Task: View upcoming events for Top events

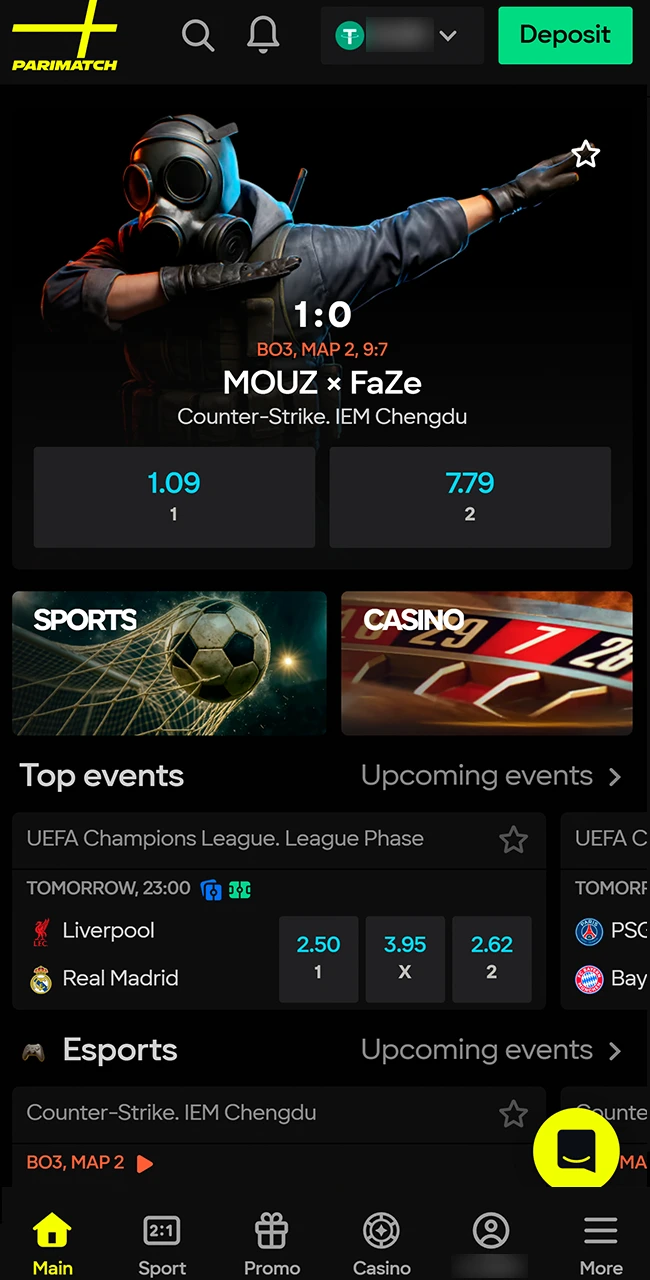Action: tap(491, 776)
